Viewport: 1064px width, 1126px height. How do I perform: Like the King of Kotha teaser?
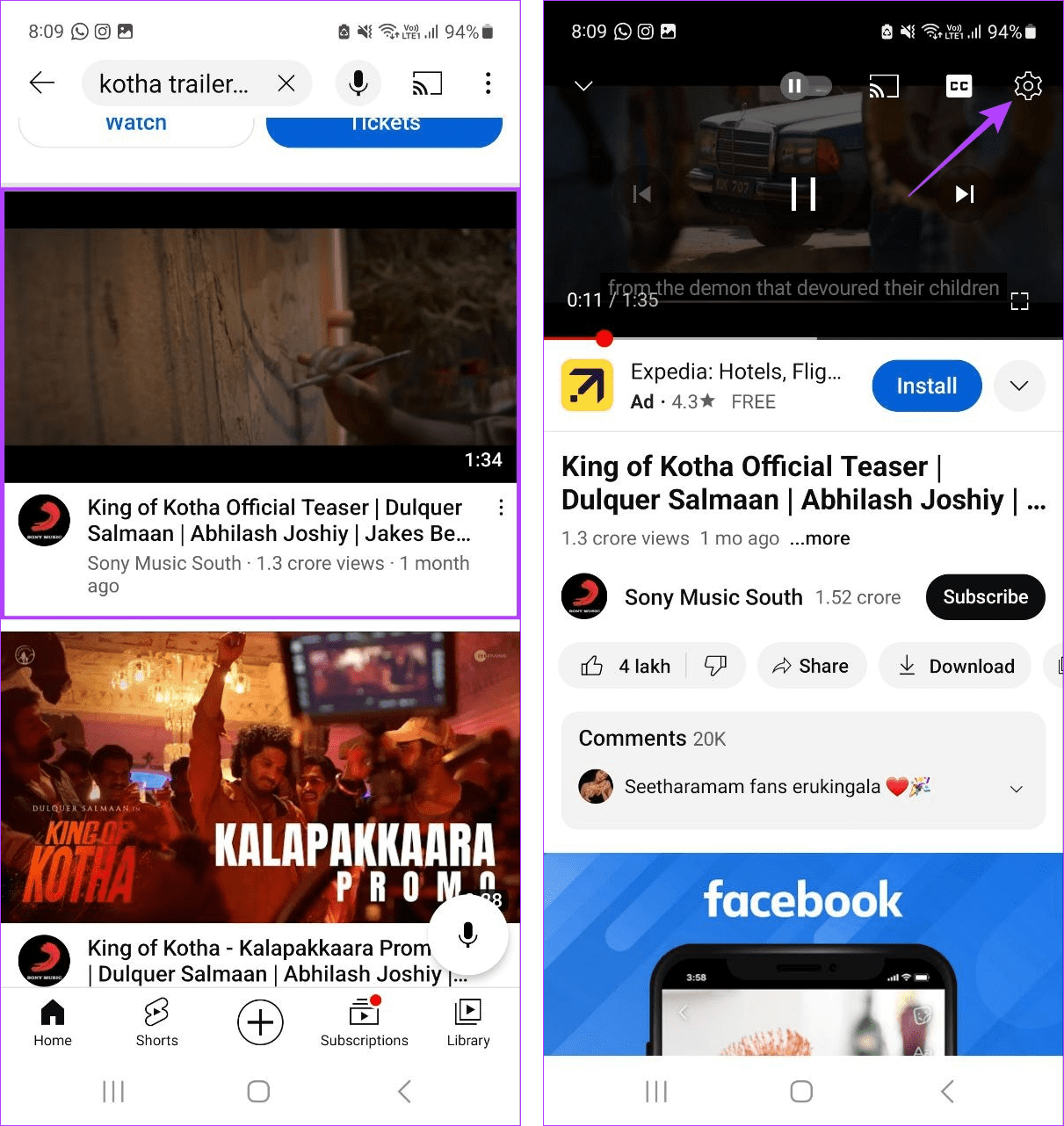pos(626,667)
